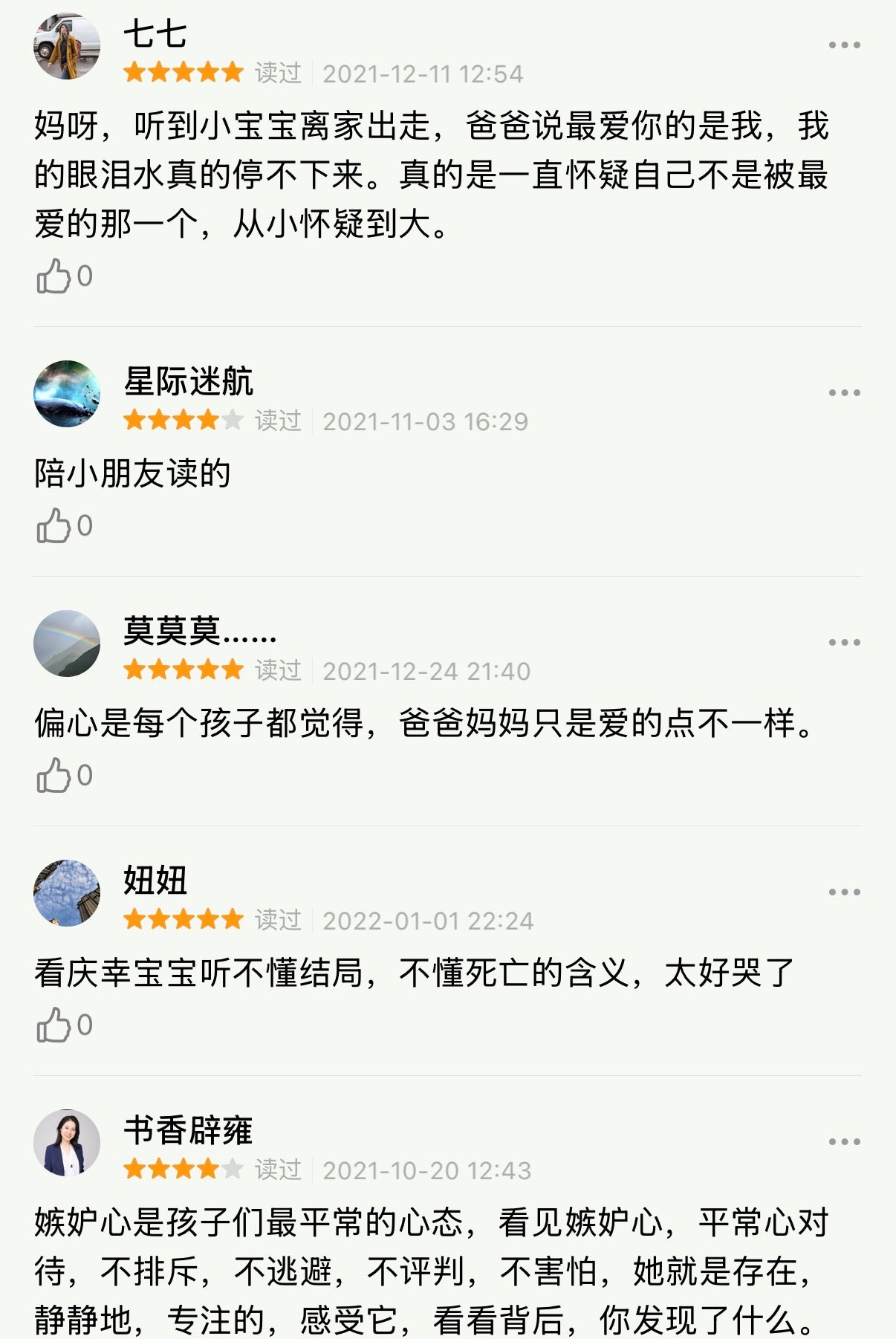Open more actions for 妞妞's review

point(843,890)
